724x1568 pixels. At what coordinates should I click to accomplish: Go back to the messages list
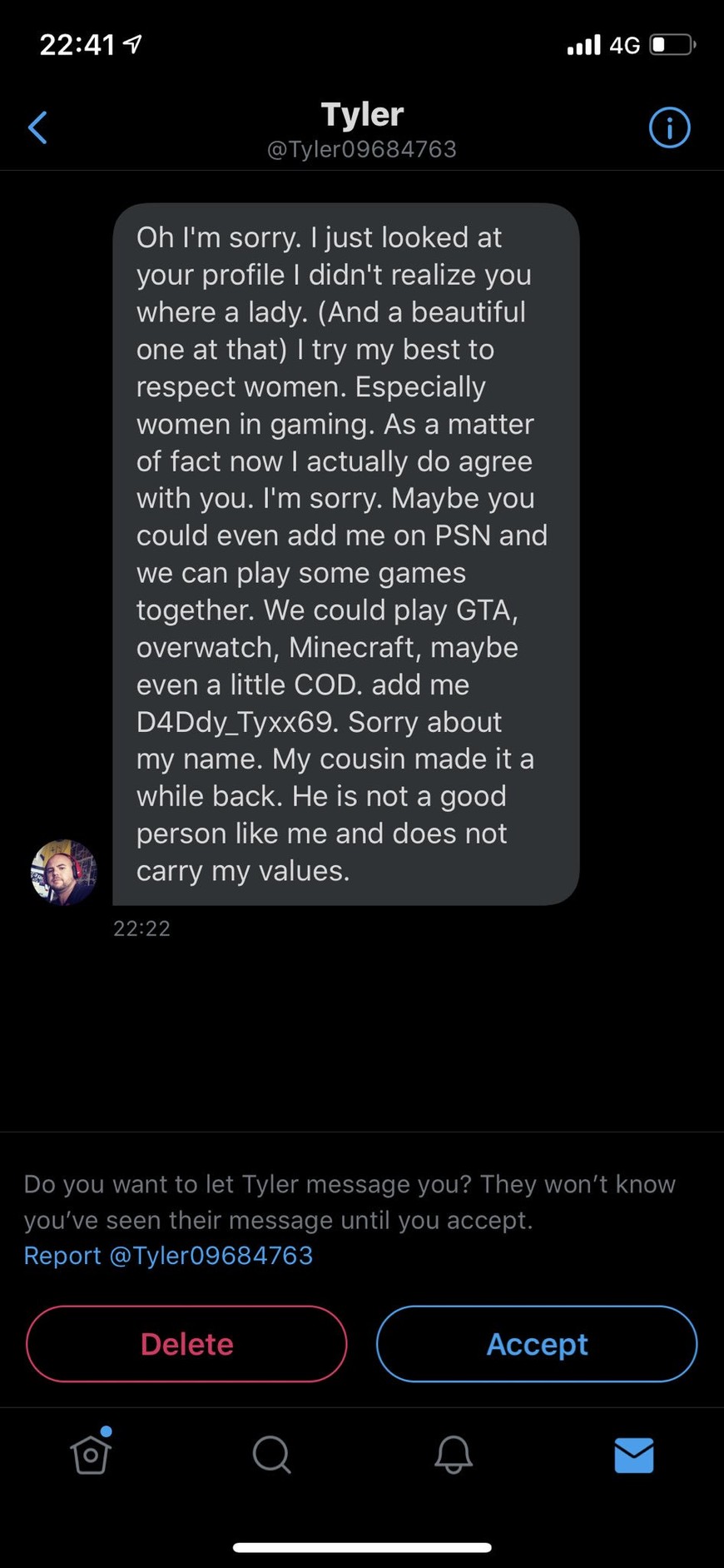click(37, 127)
